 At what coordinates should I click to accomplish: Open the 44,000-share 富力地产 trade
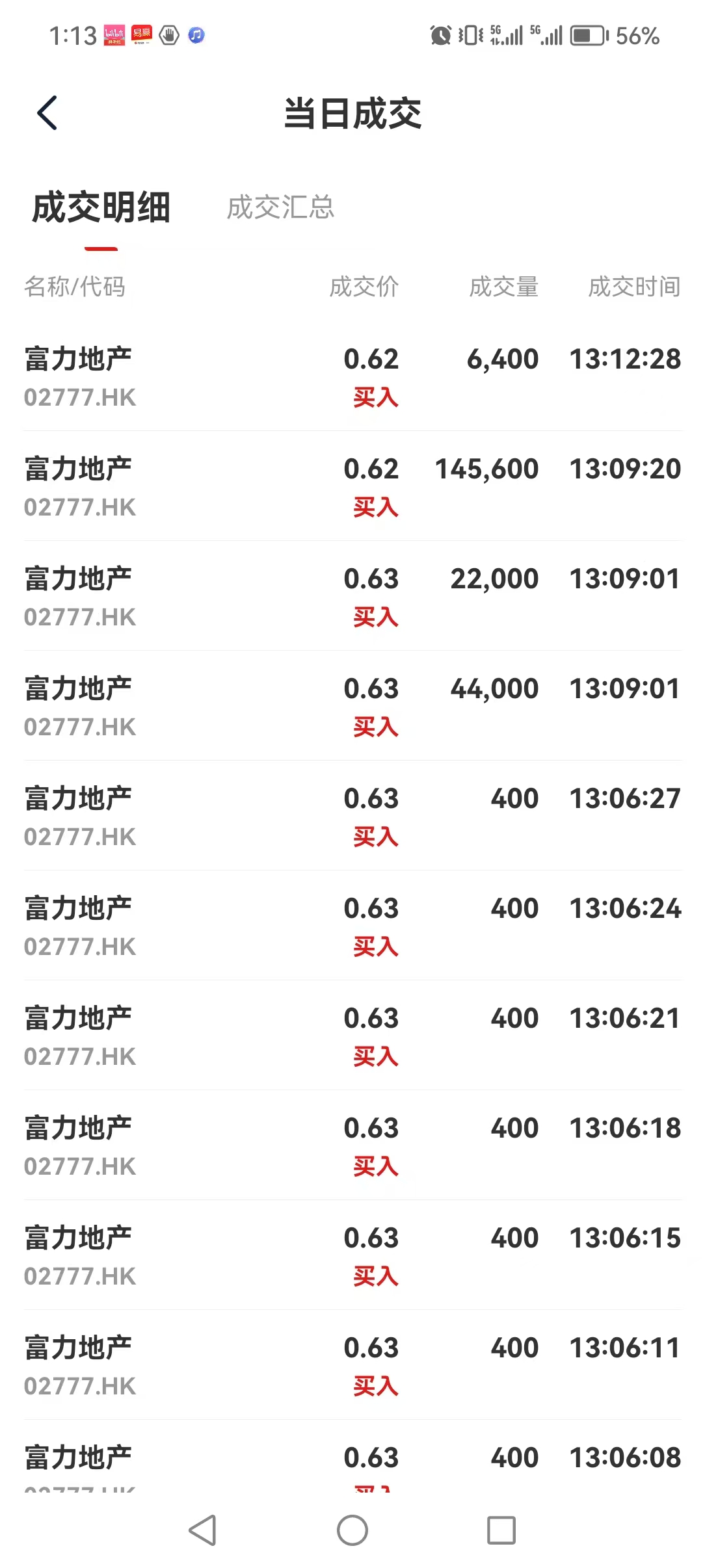click(352, 706)
